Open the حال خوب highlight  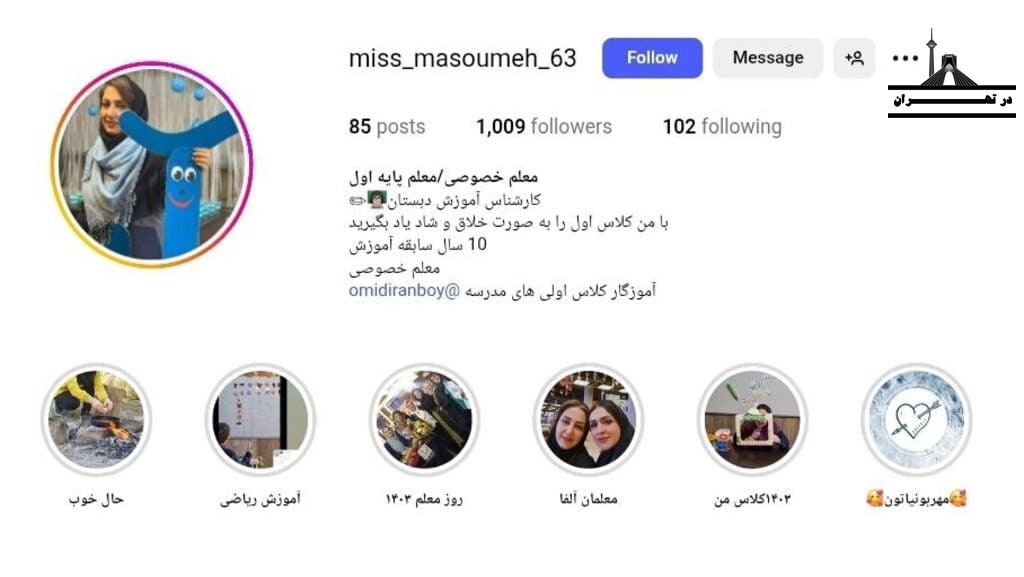(x=96, y=418)
